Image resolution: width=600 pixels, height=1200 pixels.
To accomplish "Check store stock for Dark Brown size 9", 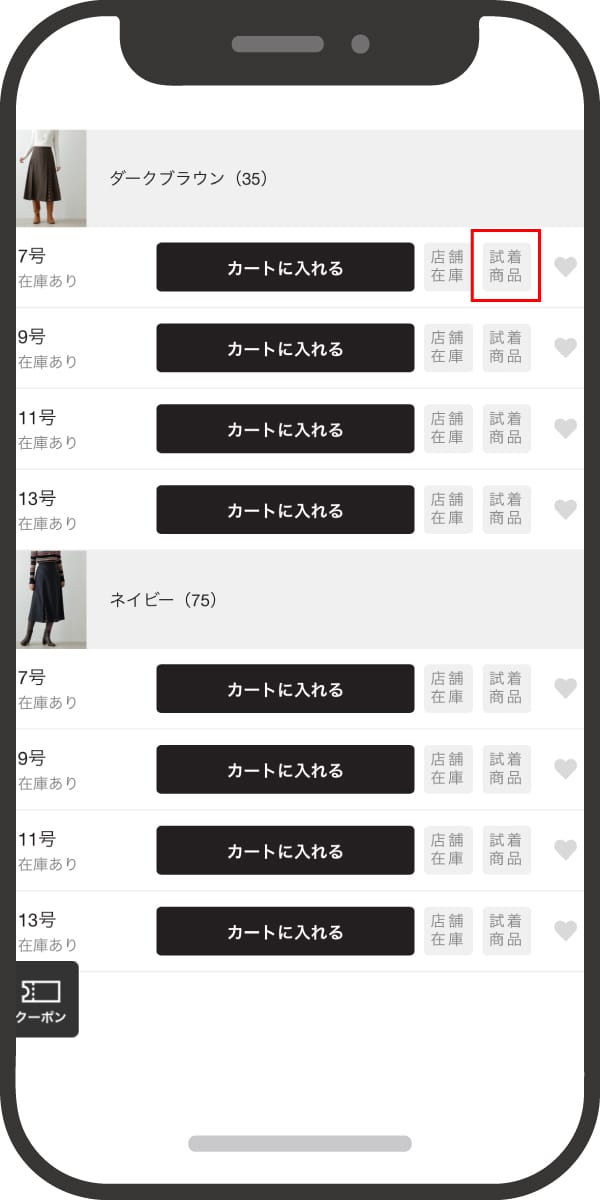I will (447, 348).
